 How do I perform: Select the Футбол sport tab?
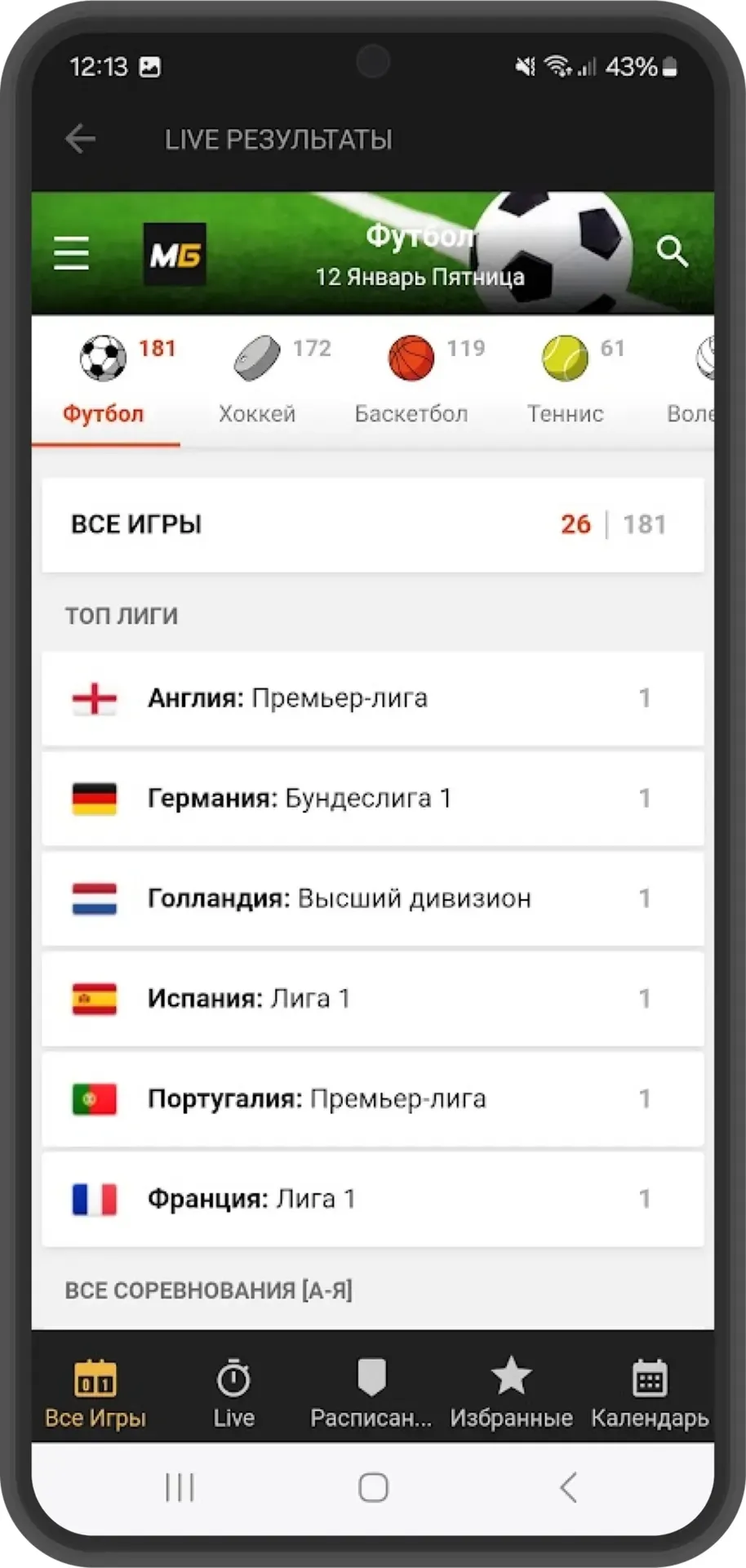[x=104, y=381]
